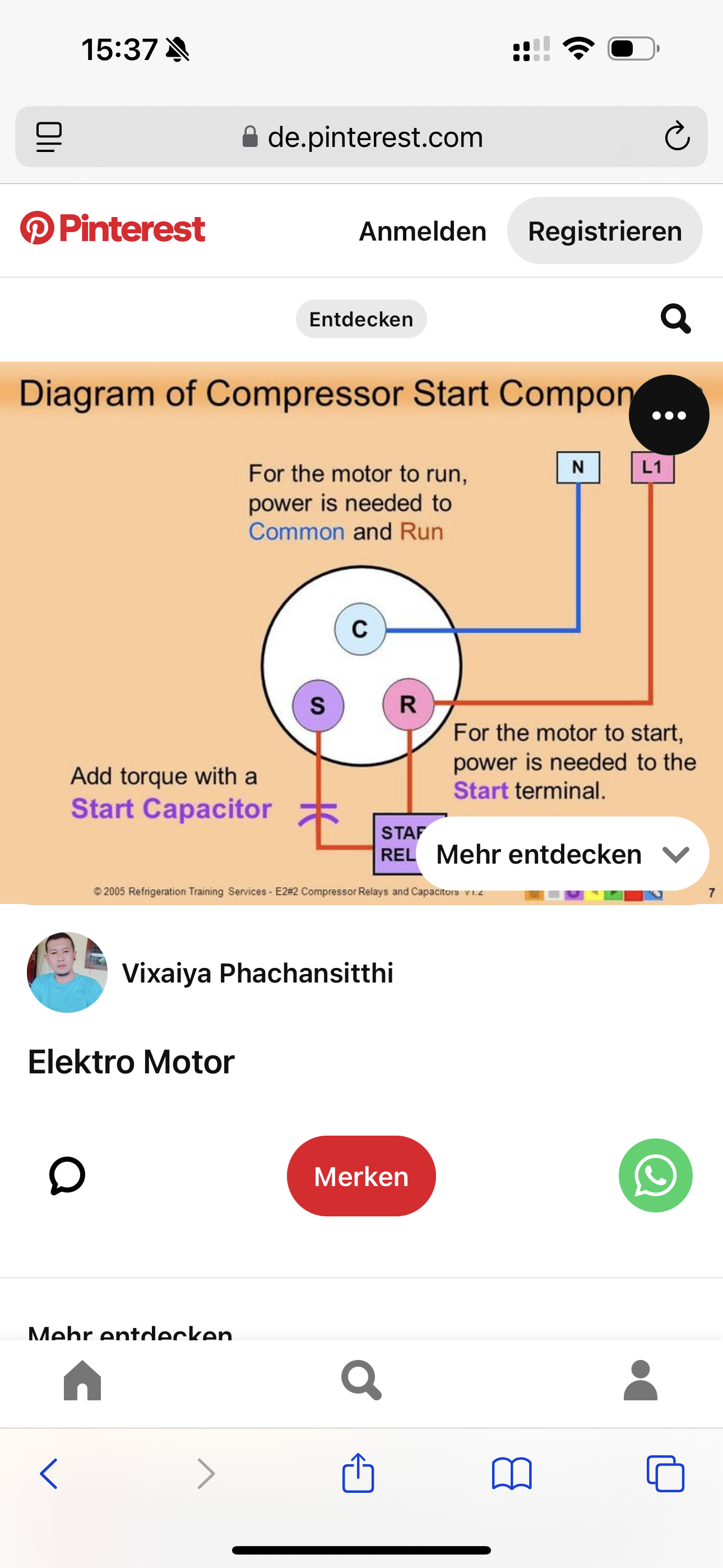The width and height of the screenshot is (723, 1568).
Task: Tap the Registrieren sign-up button
Action: [604, 231]
